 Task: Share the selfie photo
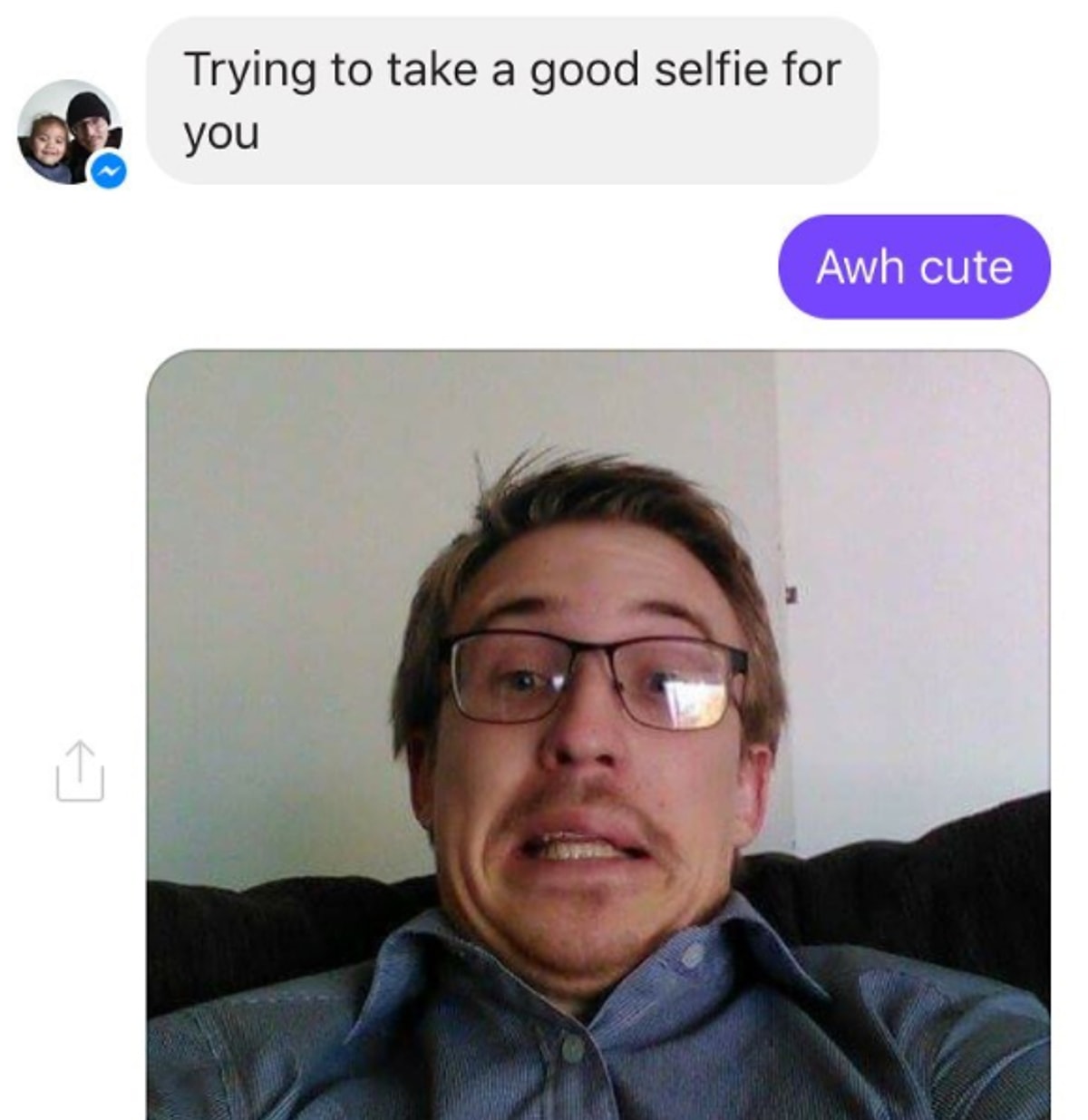pos(80,772)
